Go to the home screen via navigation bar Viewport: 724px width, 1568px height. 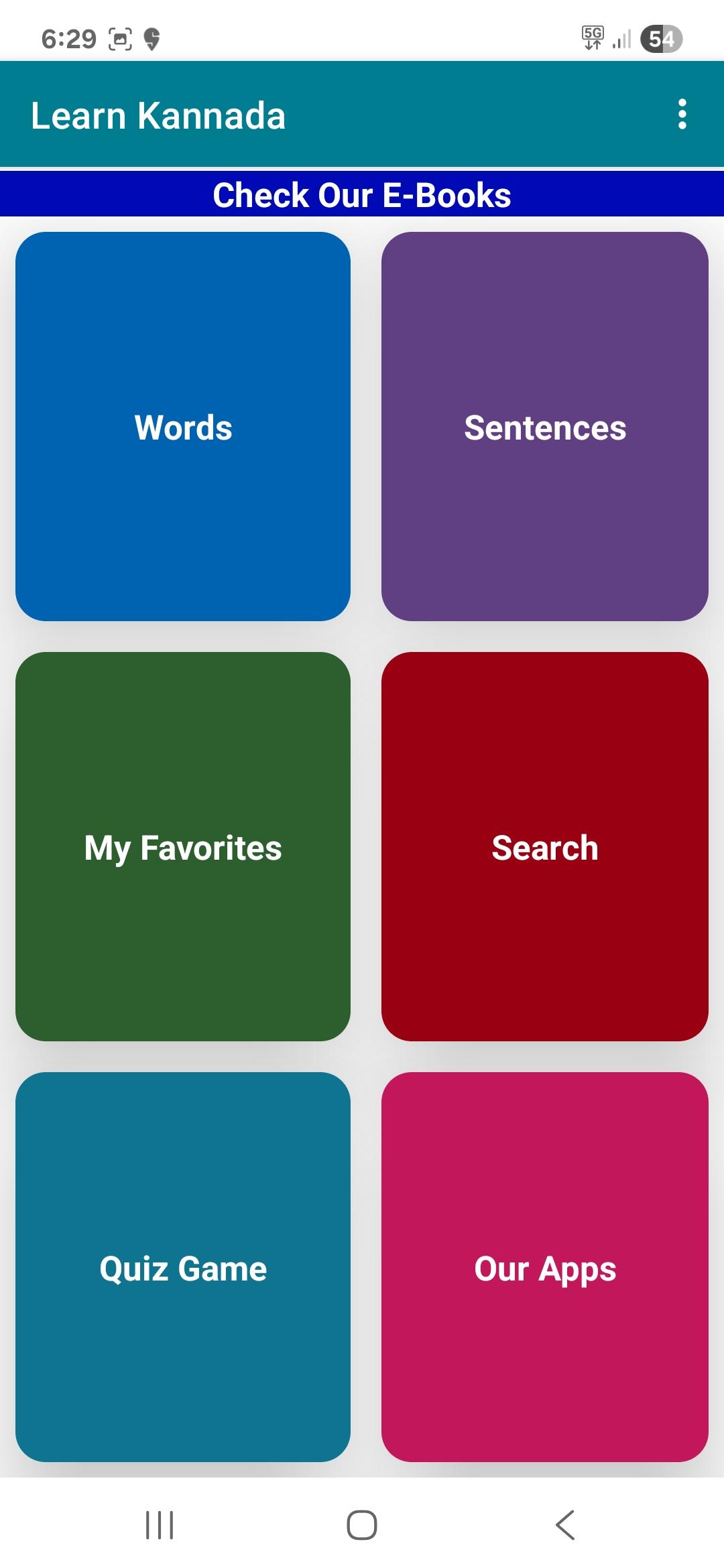click(362, 1525)
